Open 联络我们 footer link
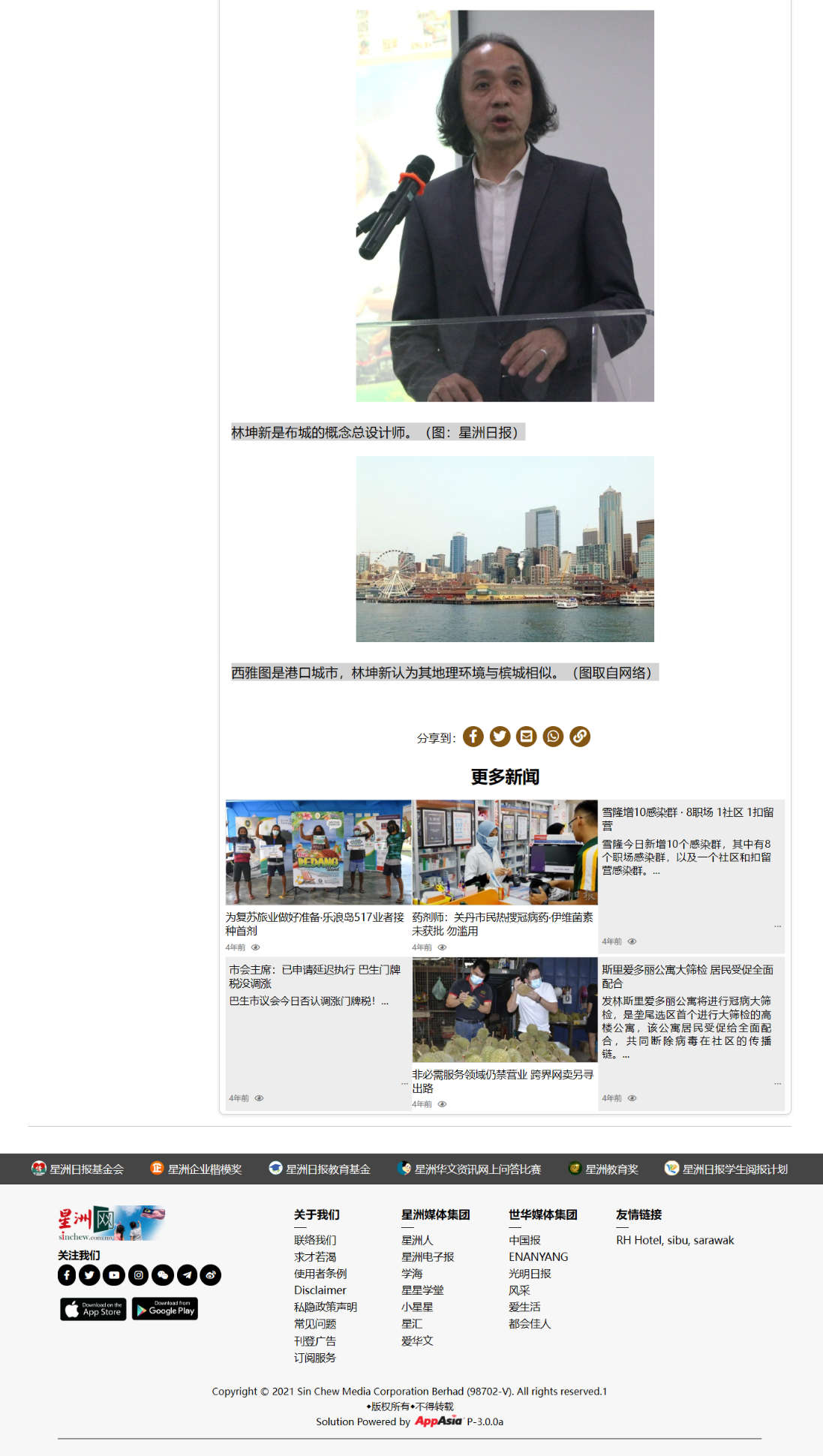Screen dimensions: 823x1456 click(315, 1240)
